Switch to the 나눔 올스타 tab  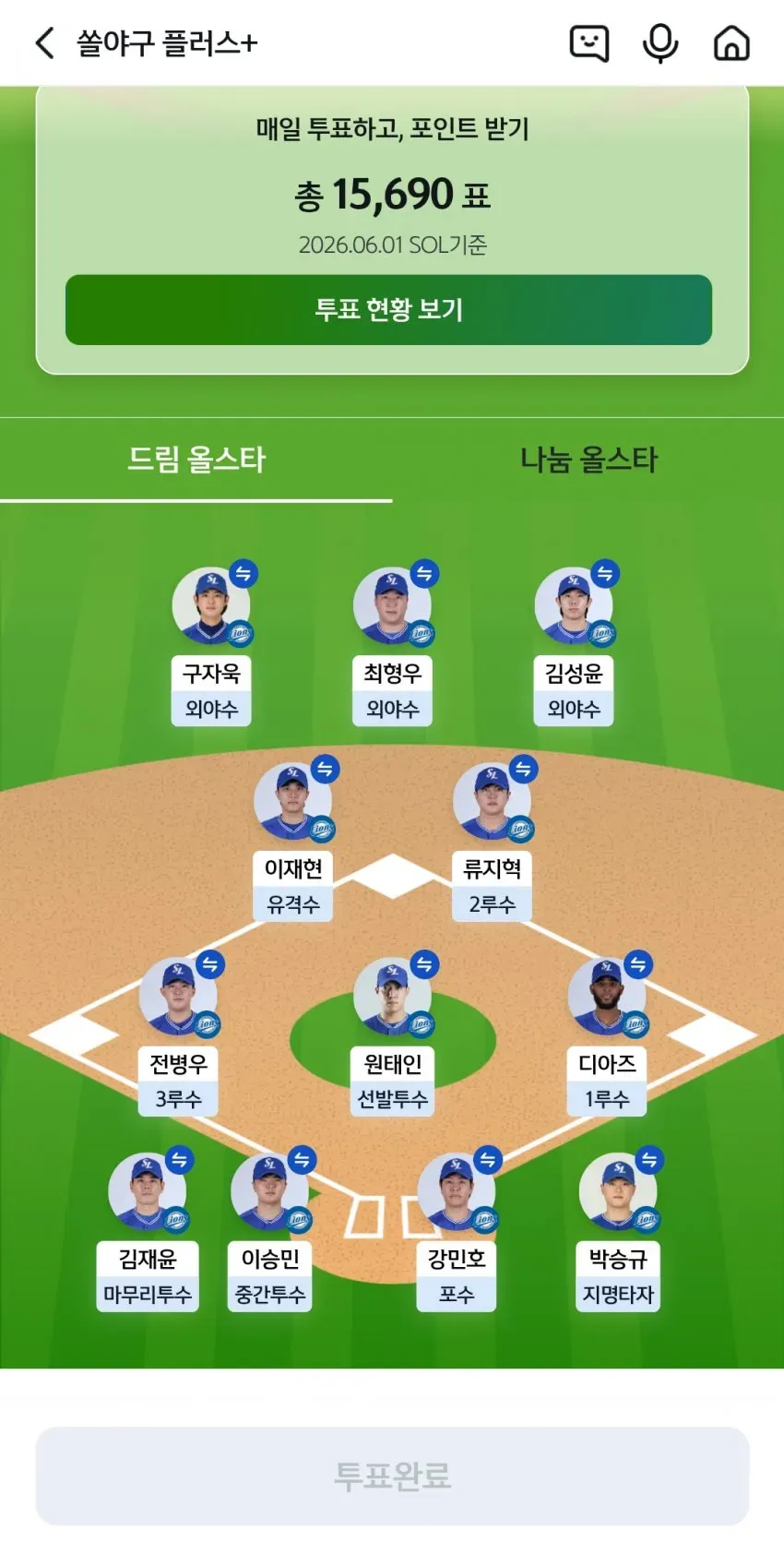coord(588,459)
